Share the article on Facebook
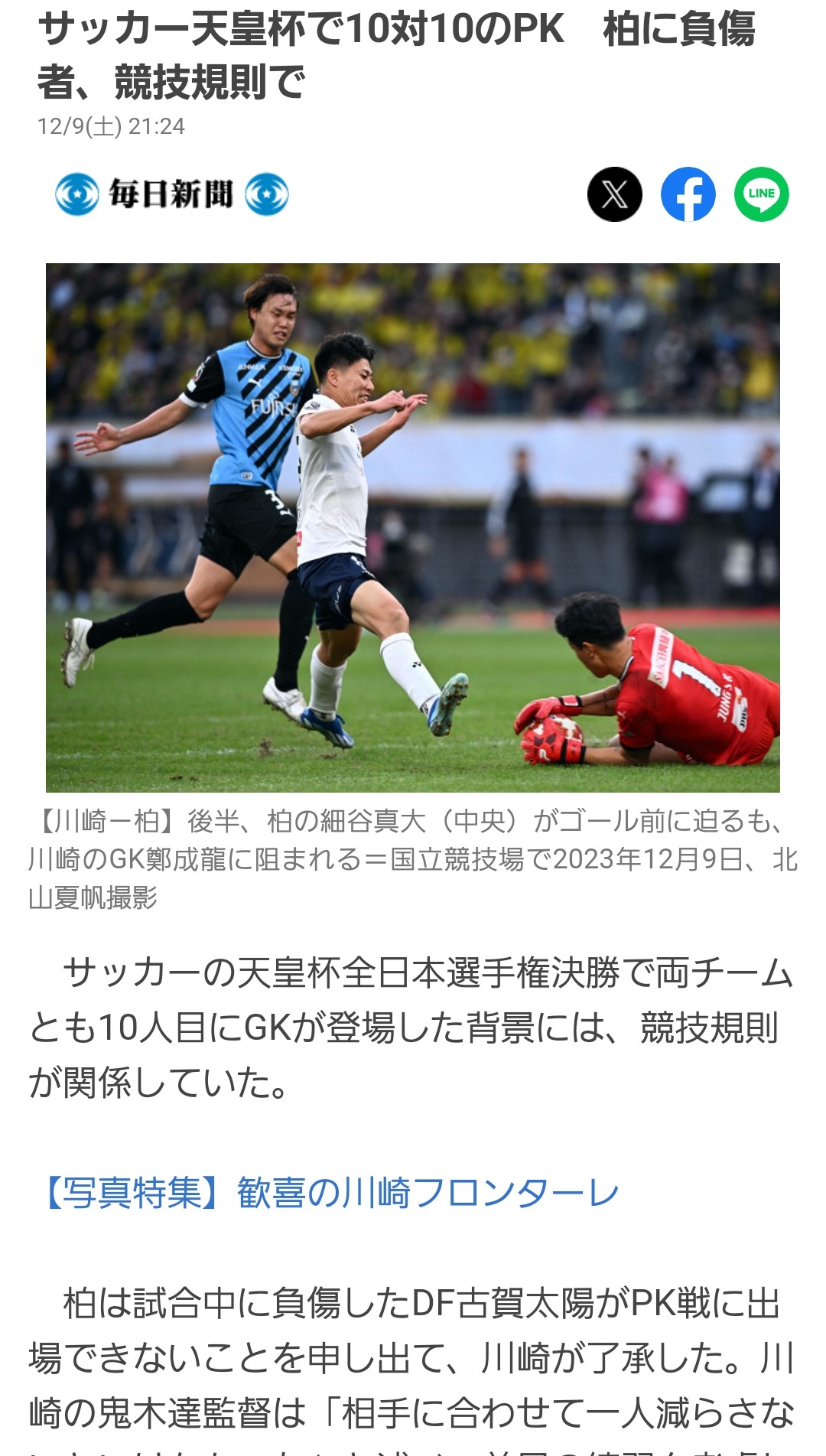Screen dimensions: 826x1456 tap(688, 194)
